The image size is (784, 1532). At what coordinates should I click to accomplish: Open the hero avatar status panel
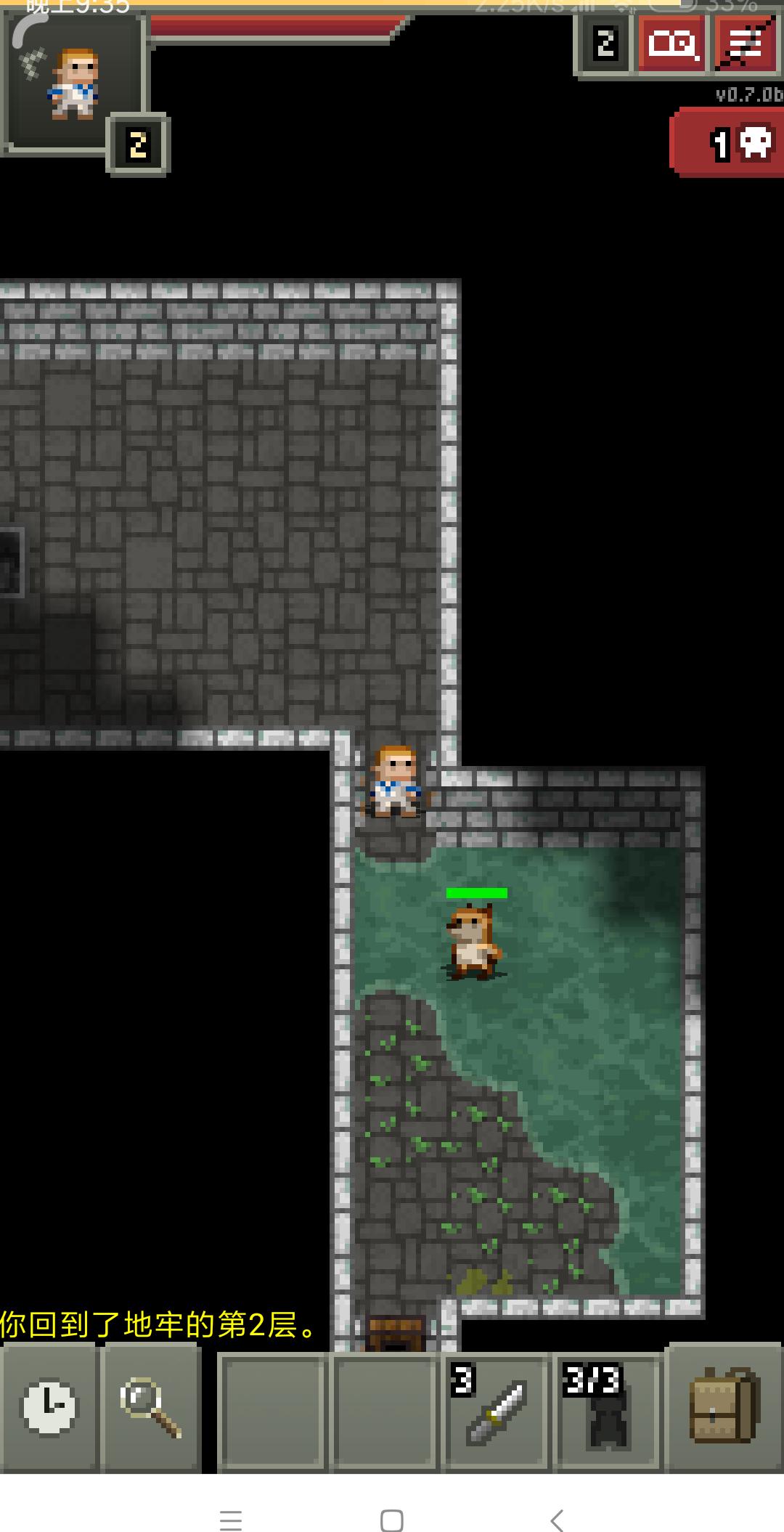click(73, 83)
